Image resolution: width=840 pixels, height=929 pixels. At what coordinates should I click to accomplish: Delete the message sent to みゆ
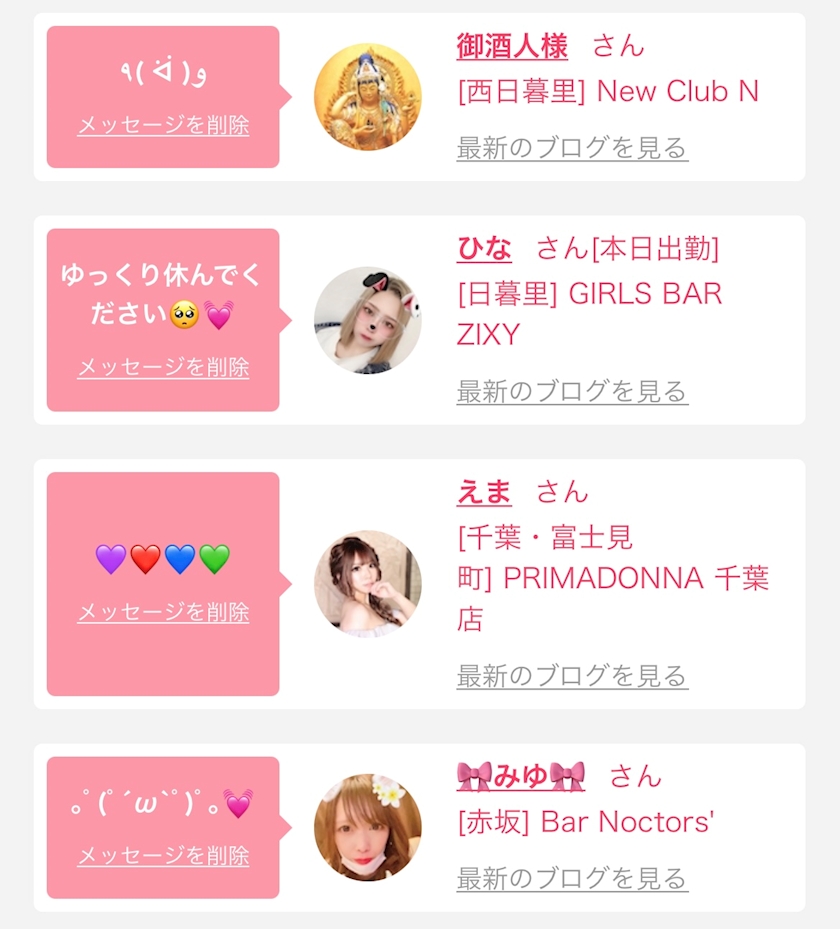163,856
